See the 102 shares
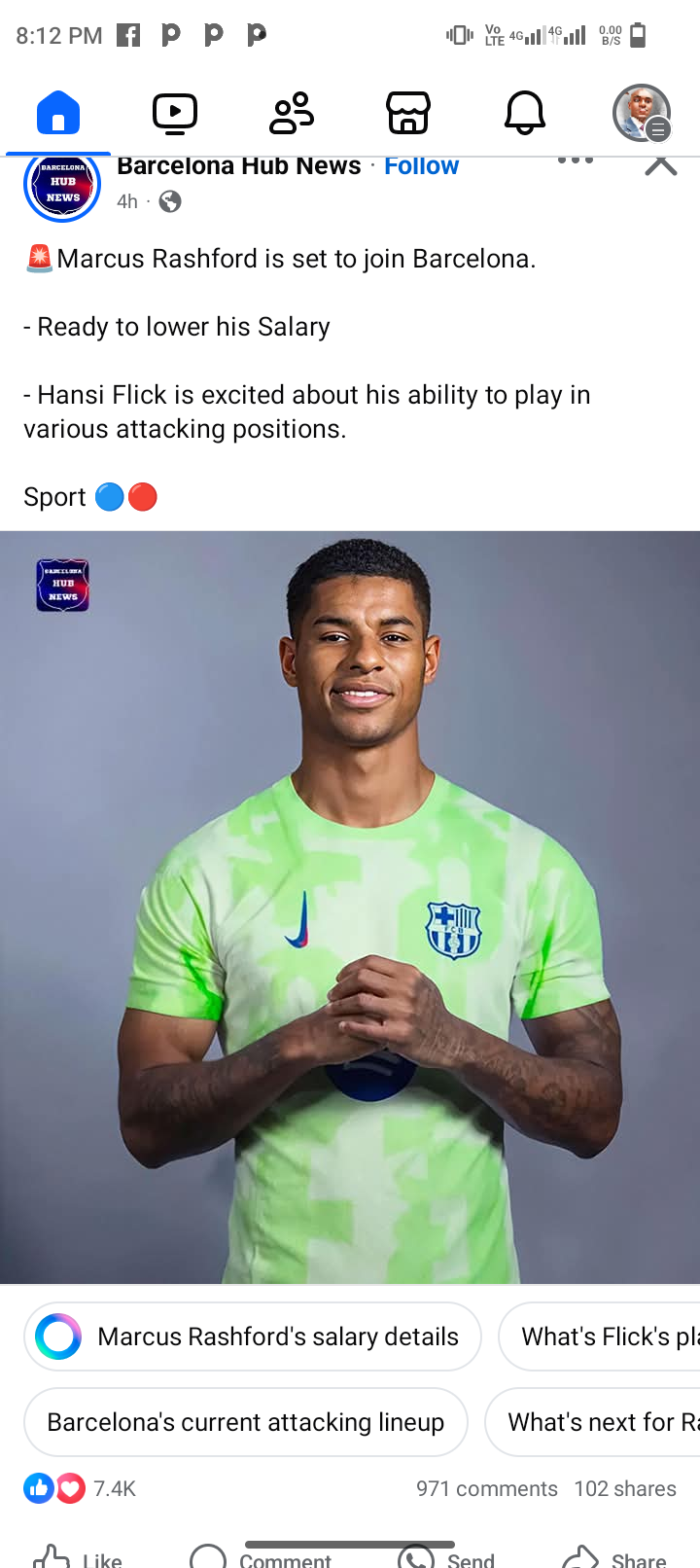This screenshot has width=700, height=1568. [625, 1488]
